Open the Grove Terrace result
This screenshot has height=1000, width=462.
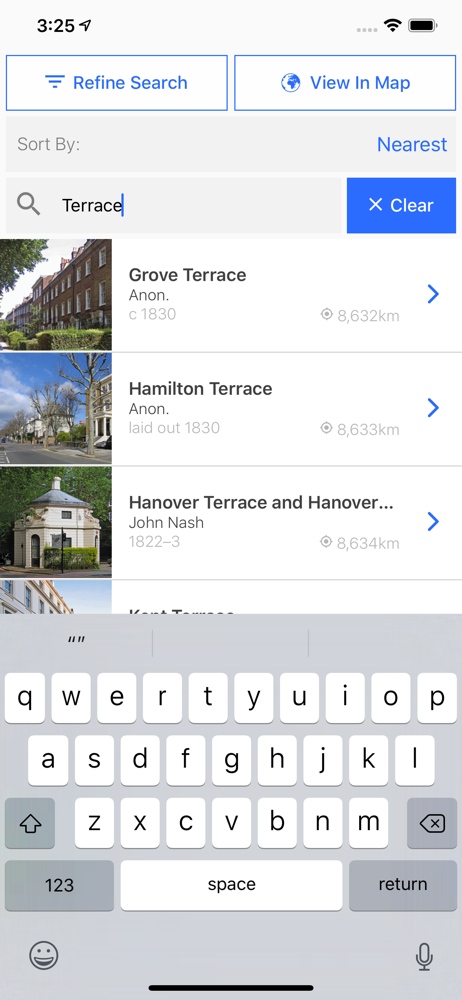click(231, 295)
